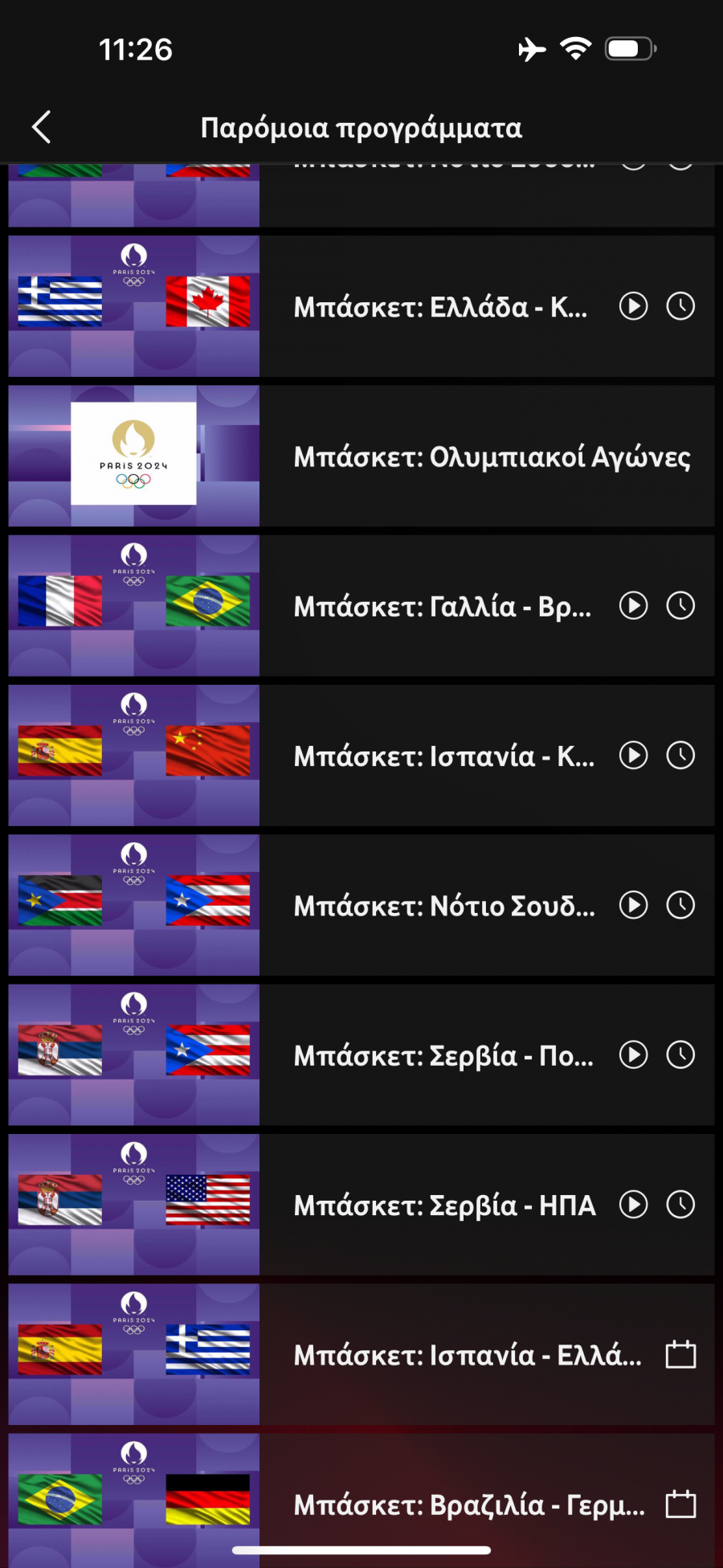
Task: Tap clock icon for Ισπανία - Κ... match
Action: [680, 755]
